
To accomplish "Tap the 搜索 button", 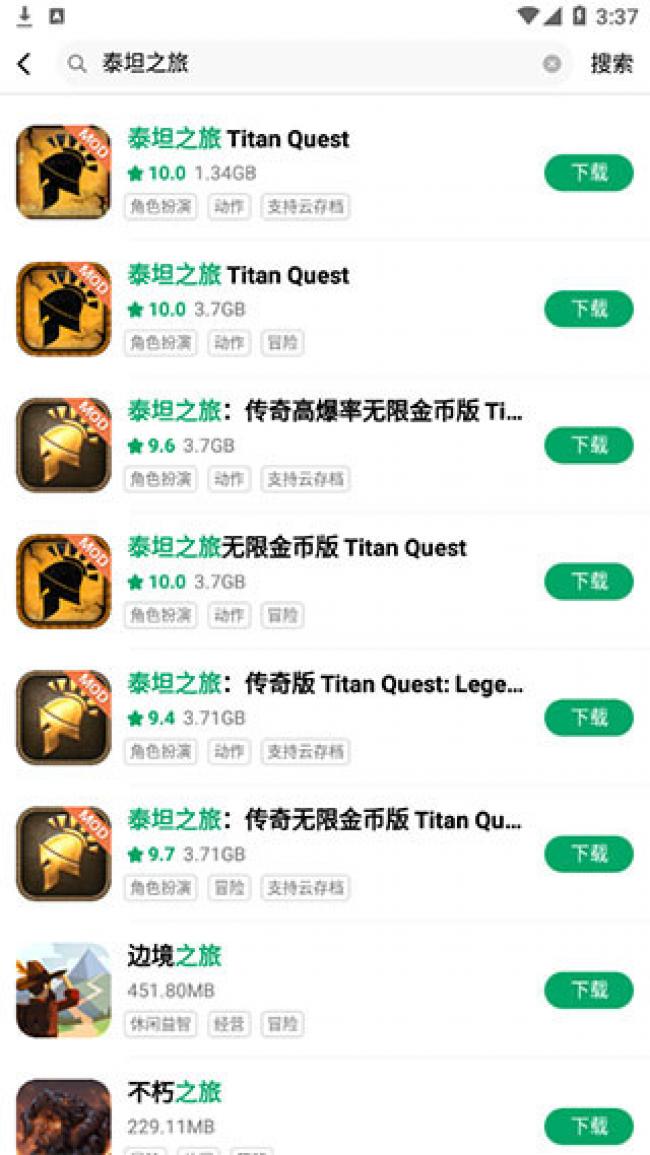I will pyautogui.click(x=612, y=64).
